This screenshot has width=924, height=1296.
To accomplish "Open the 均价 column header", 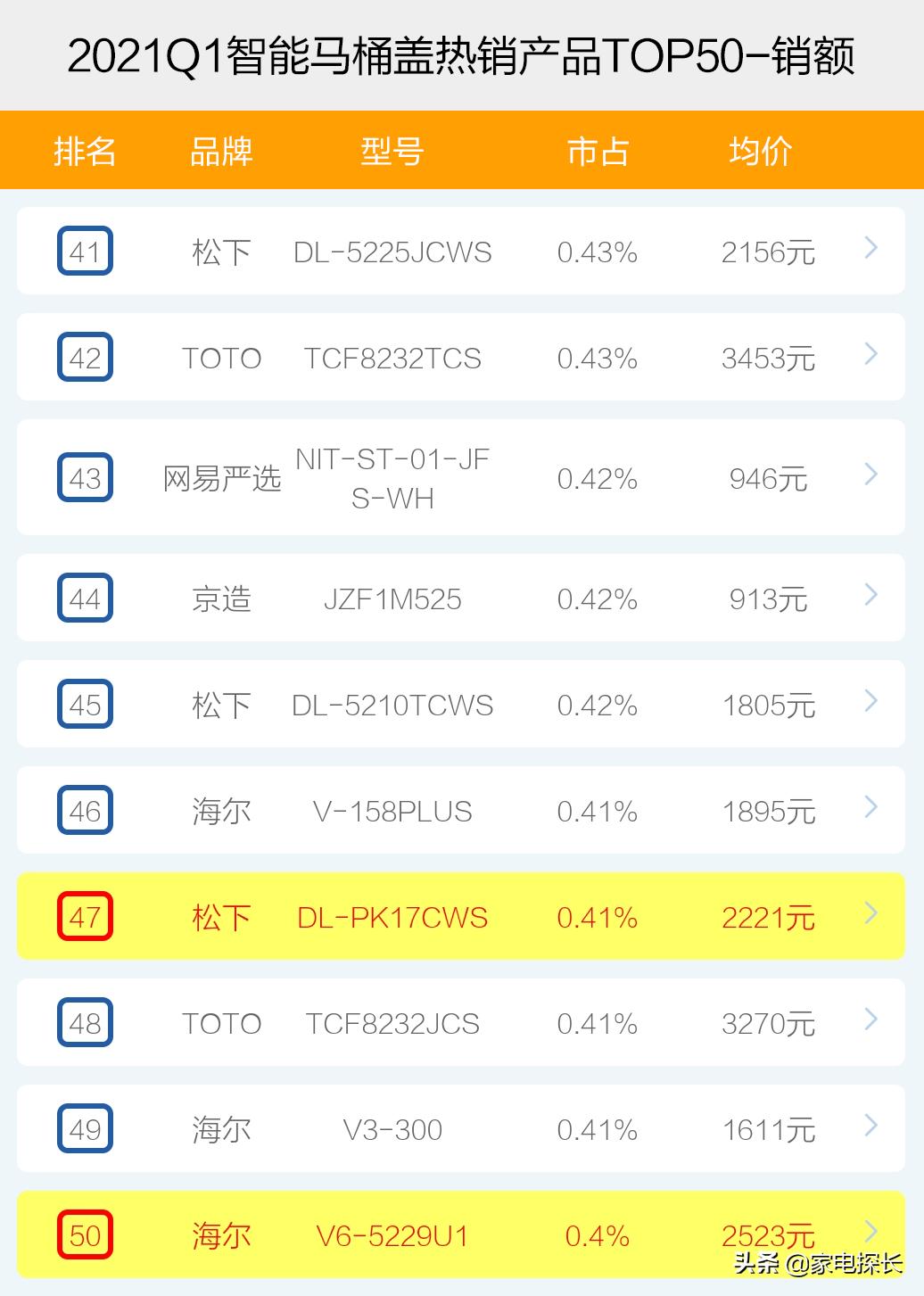I will [x=763, y=151].
